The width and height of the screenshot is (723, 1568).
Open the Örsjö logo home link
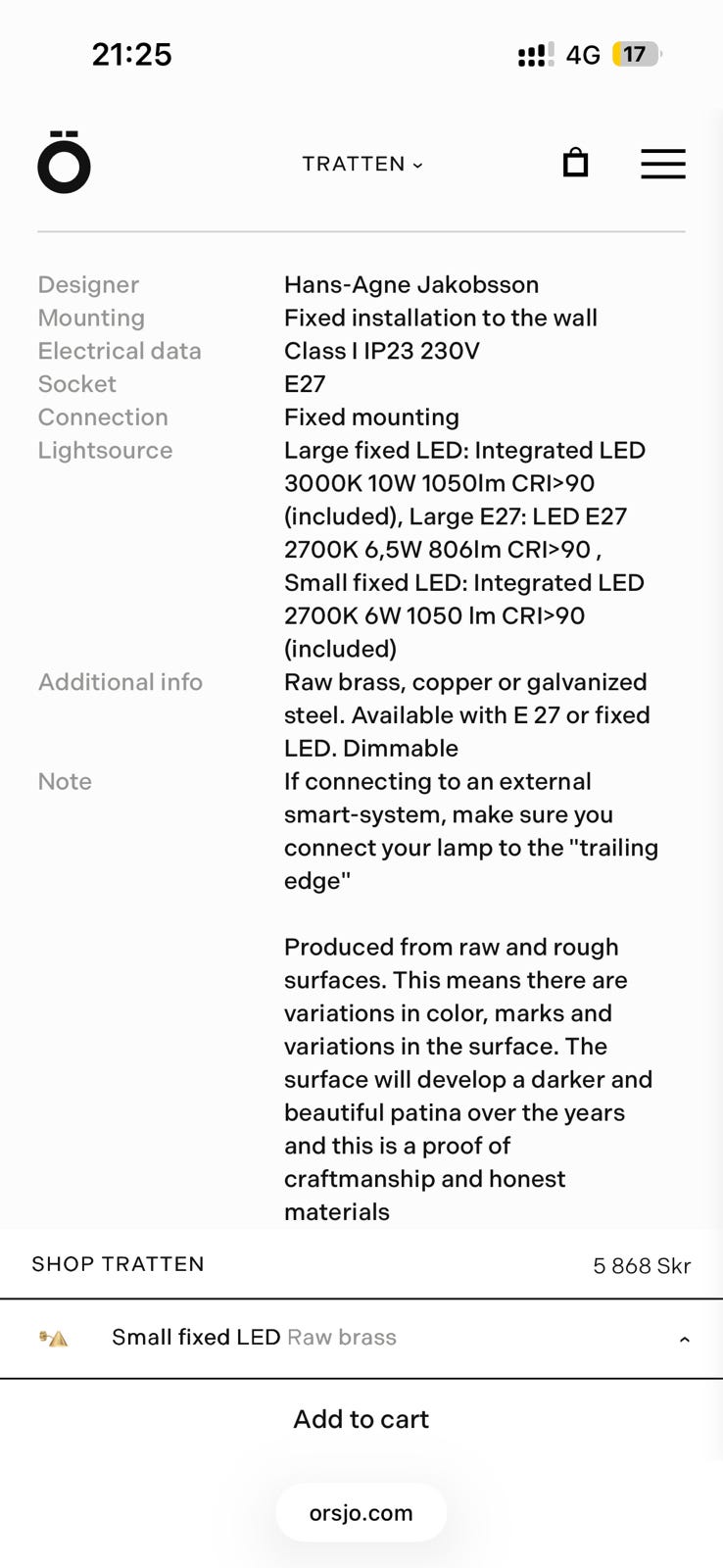pyautogui.click(x=64, y=162)
